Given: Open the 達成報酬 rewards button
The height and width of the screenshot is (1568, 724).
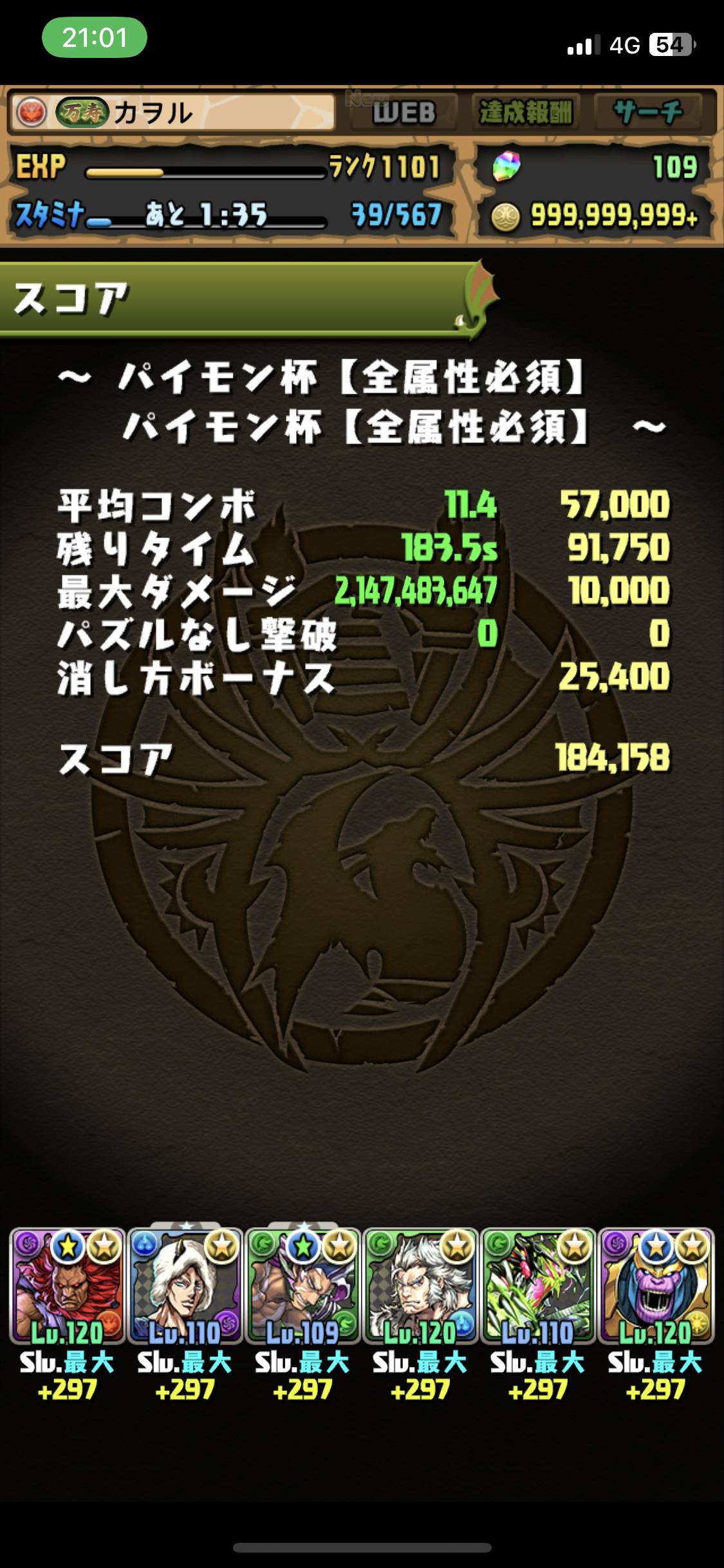Looking at the screenshot, I should pyautogui.click(x=526, y=113).
